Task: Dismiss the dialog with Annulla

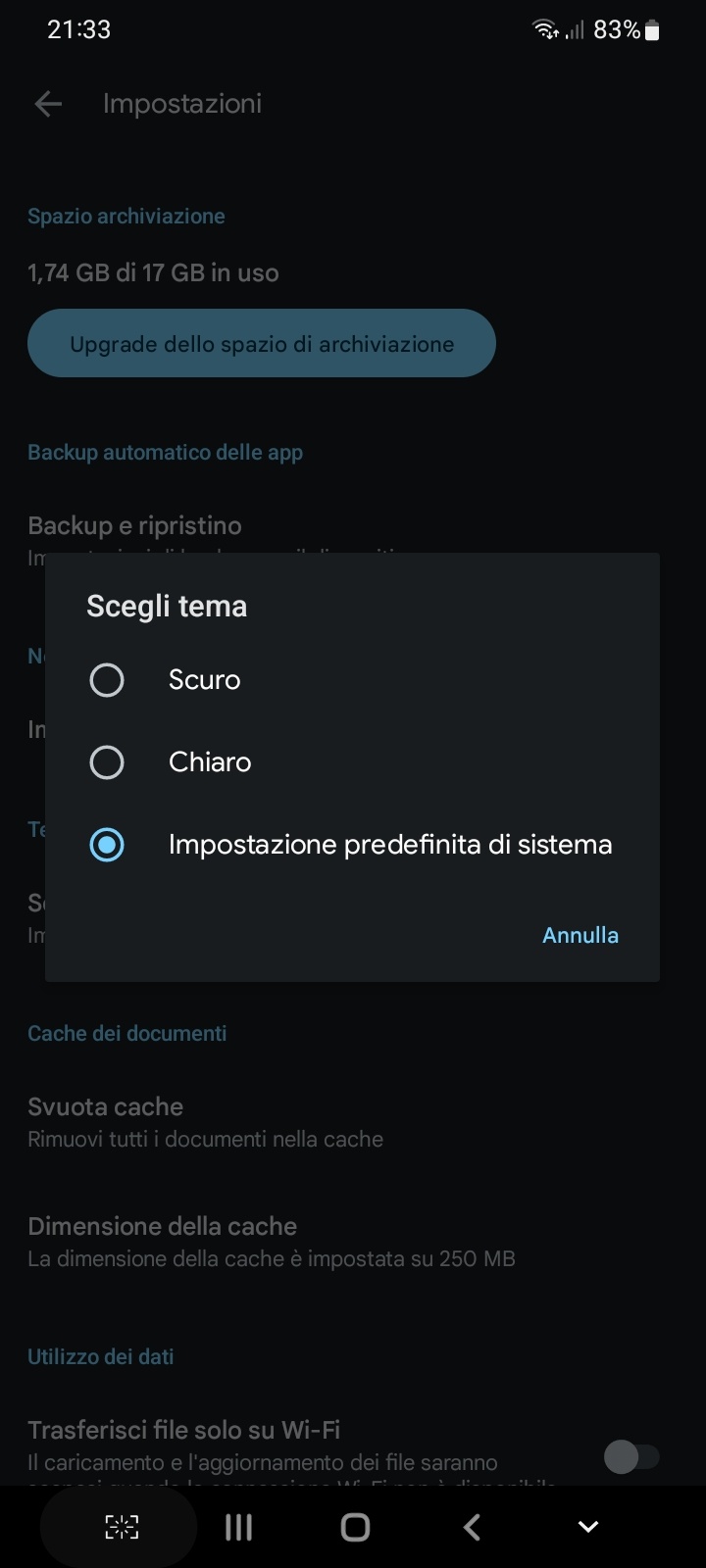Action: [580, 935]
